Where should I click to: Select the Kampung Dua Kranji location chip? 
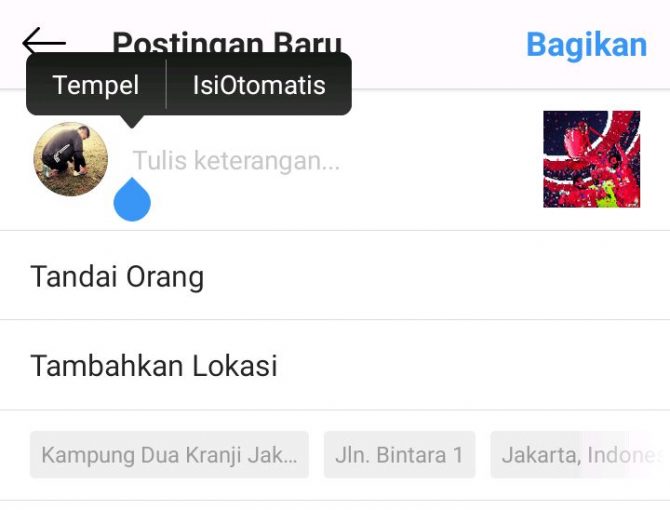[x=169, y=455]
